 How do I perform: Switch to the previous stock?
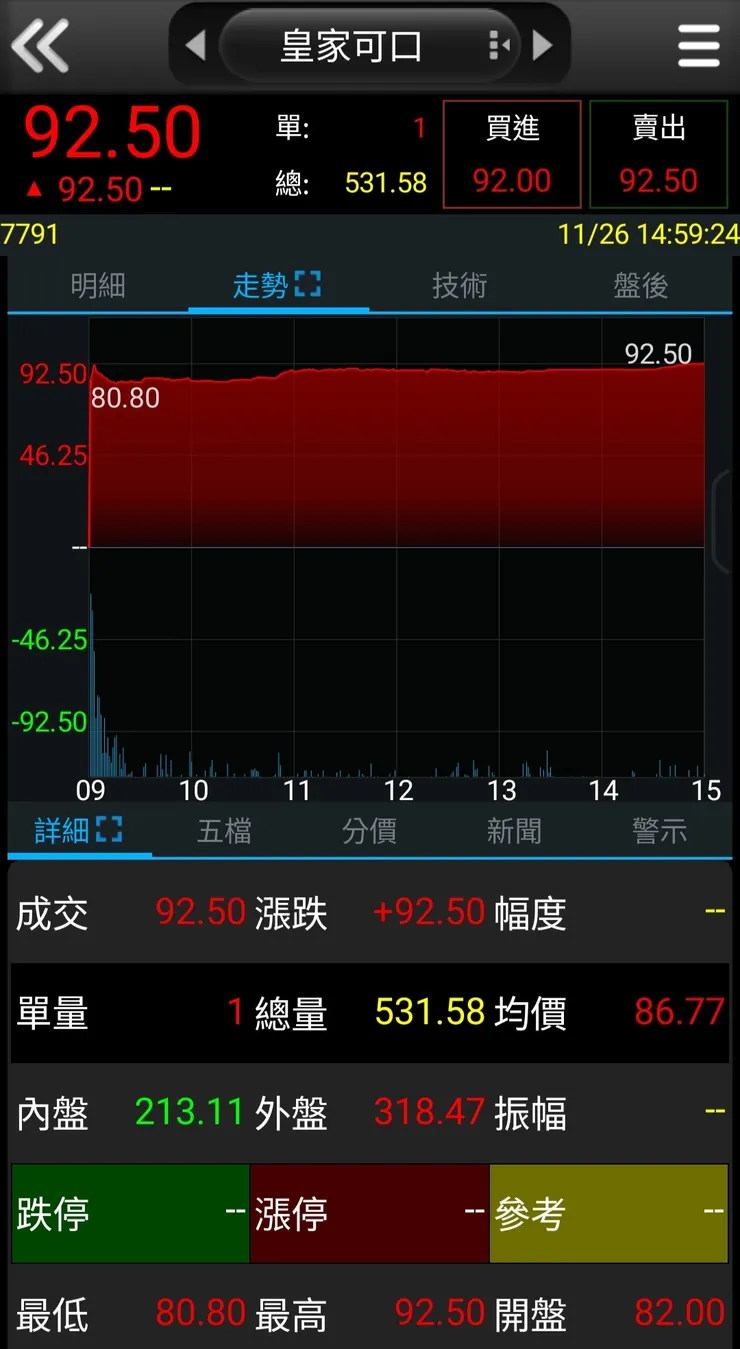click(x=196, y=45)
